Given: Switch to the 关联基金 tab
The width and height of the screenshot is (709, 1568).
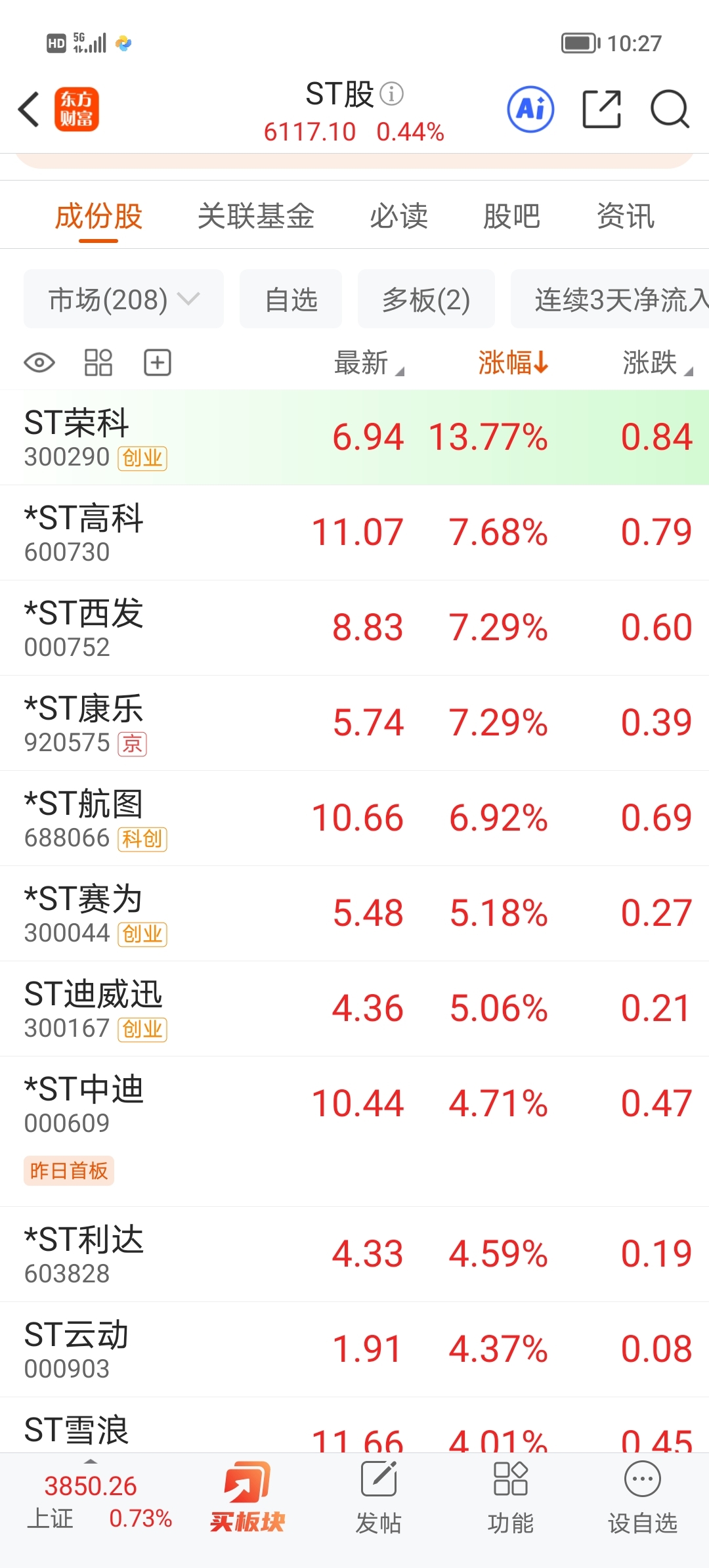Looking at the screenshot, I should [x=256, y=216].
